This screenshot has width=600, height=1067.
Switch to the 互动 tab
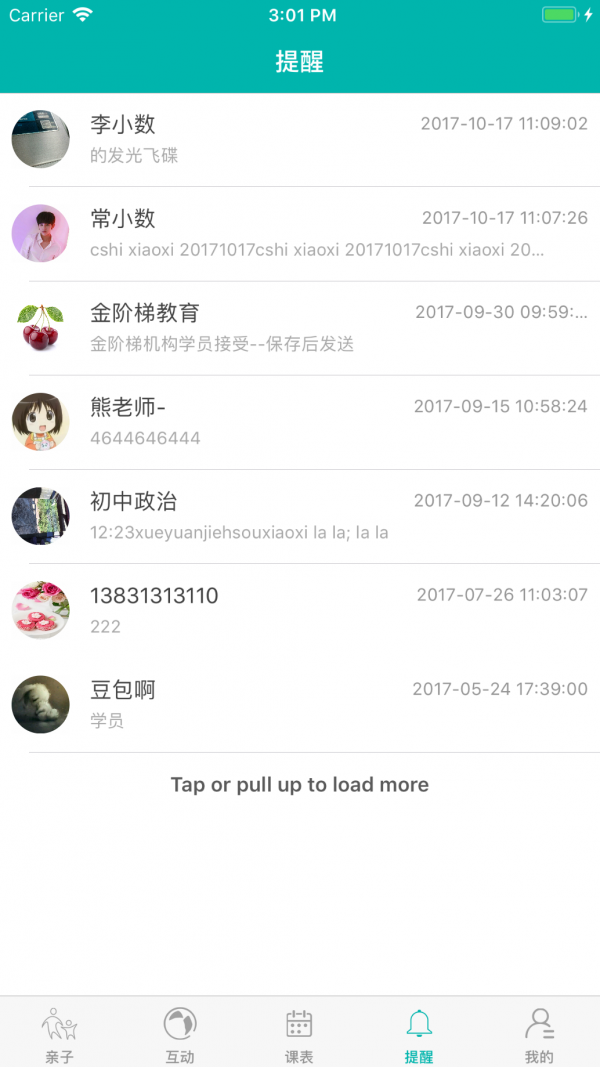(x=180, y=1034)
